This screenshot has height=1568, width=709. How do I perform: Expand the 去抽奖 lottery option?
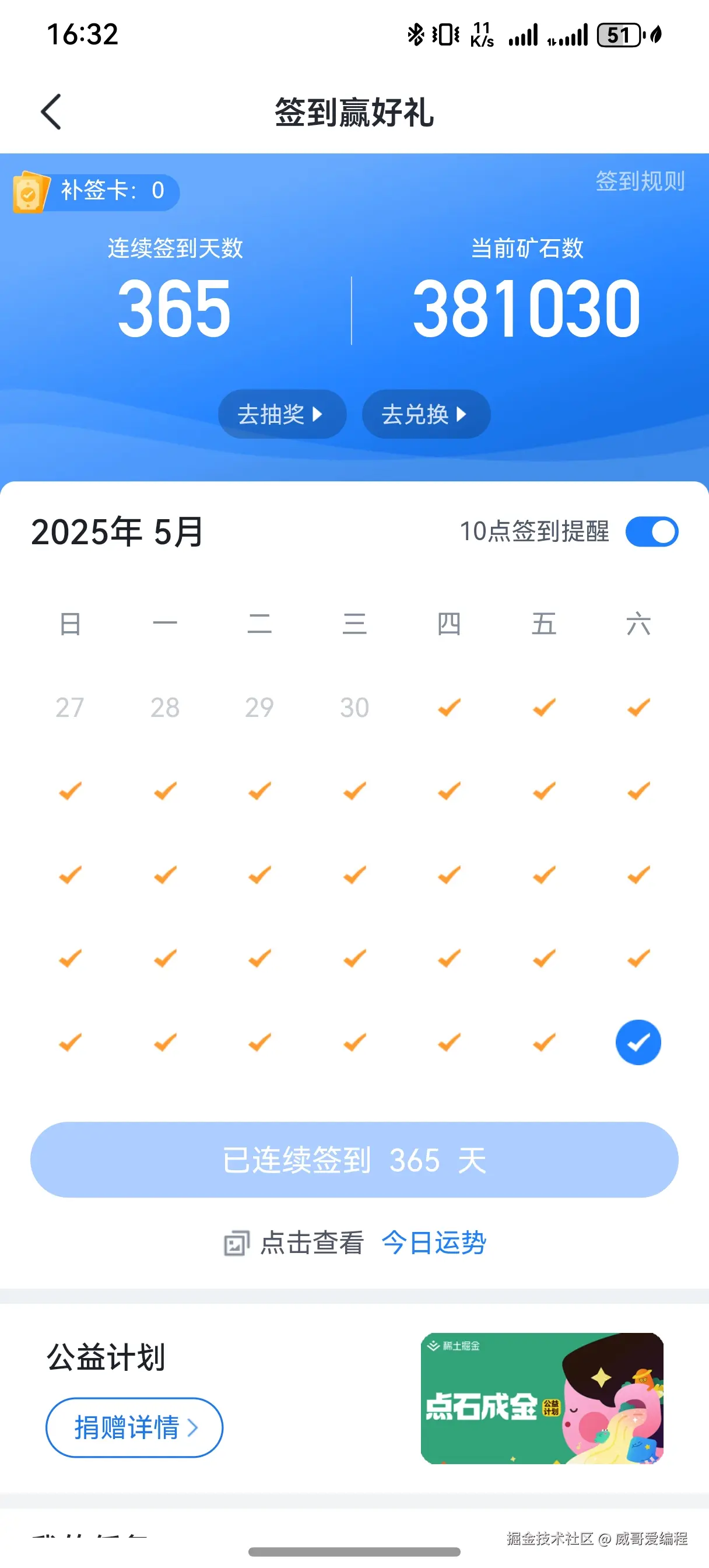click(282, 414)
